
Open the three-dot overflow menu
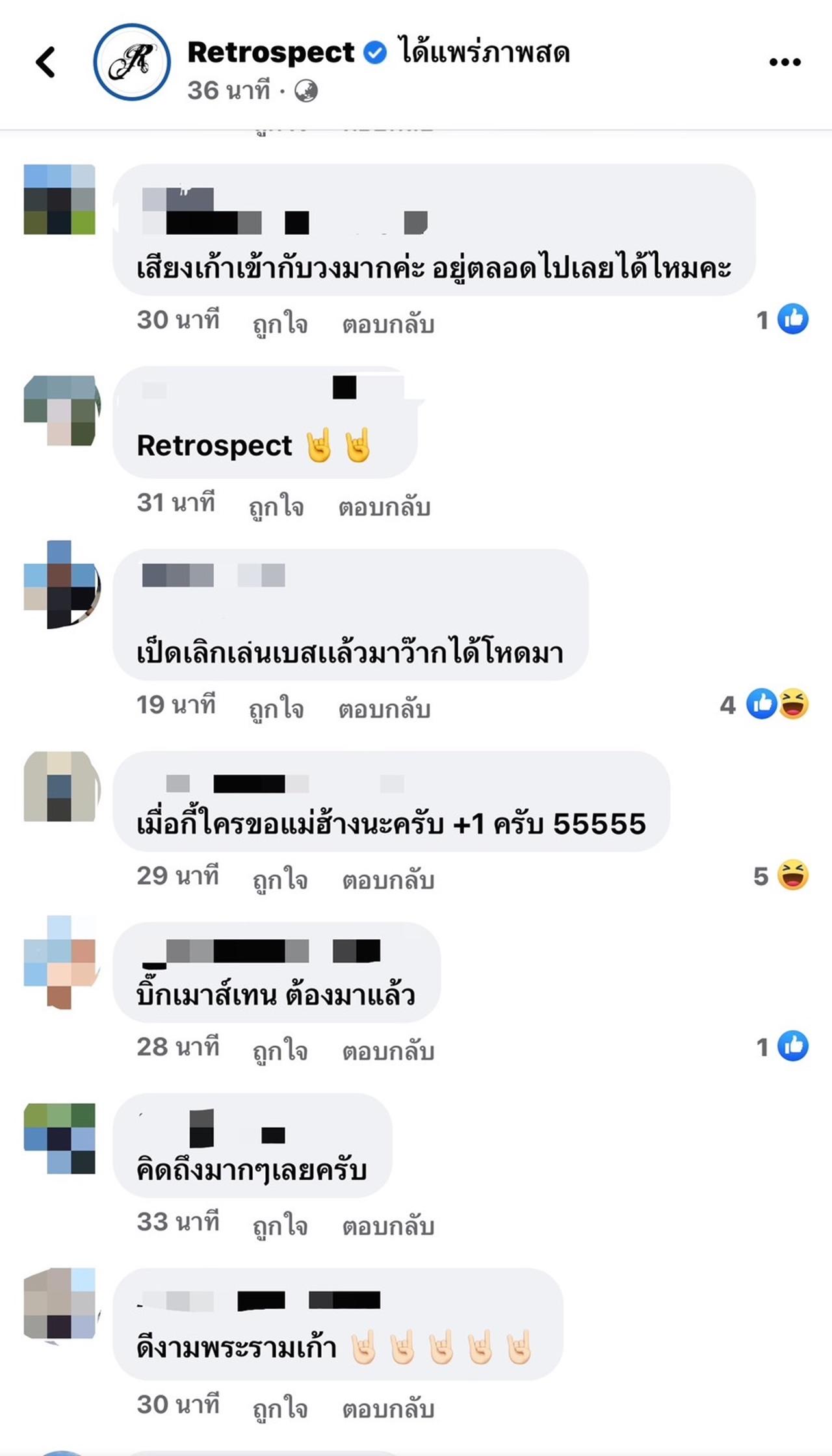(785, 62)
